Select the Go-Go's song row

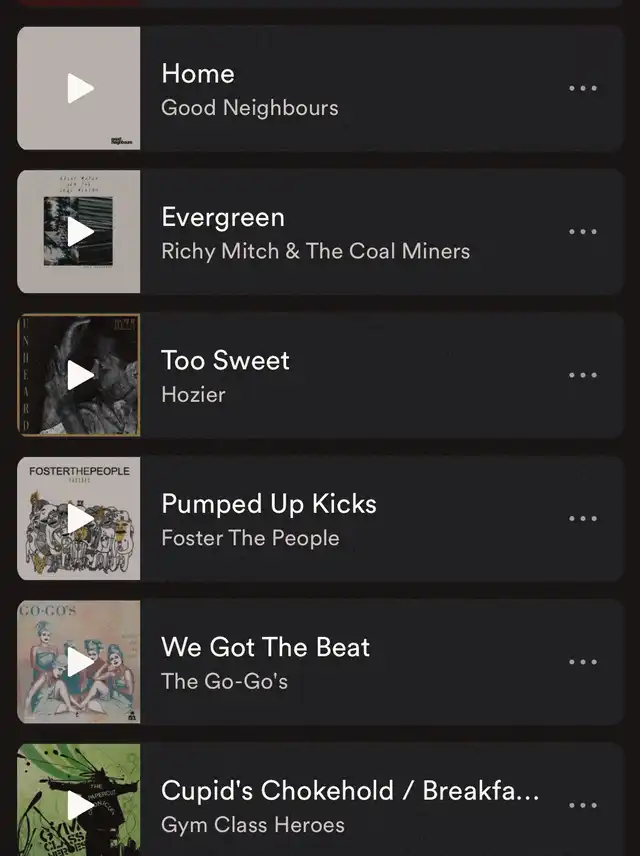pos(350,662)
